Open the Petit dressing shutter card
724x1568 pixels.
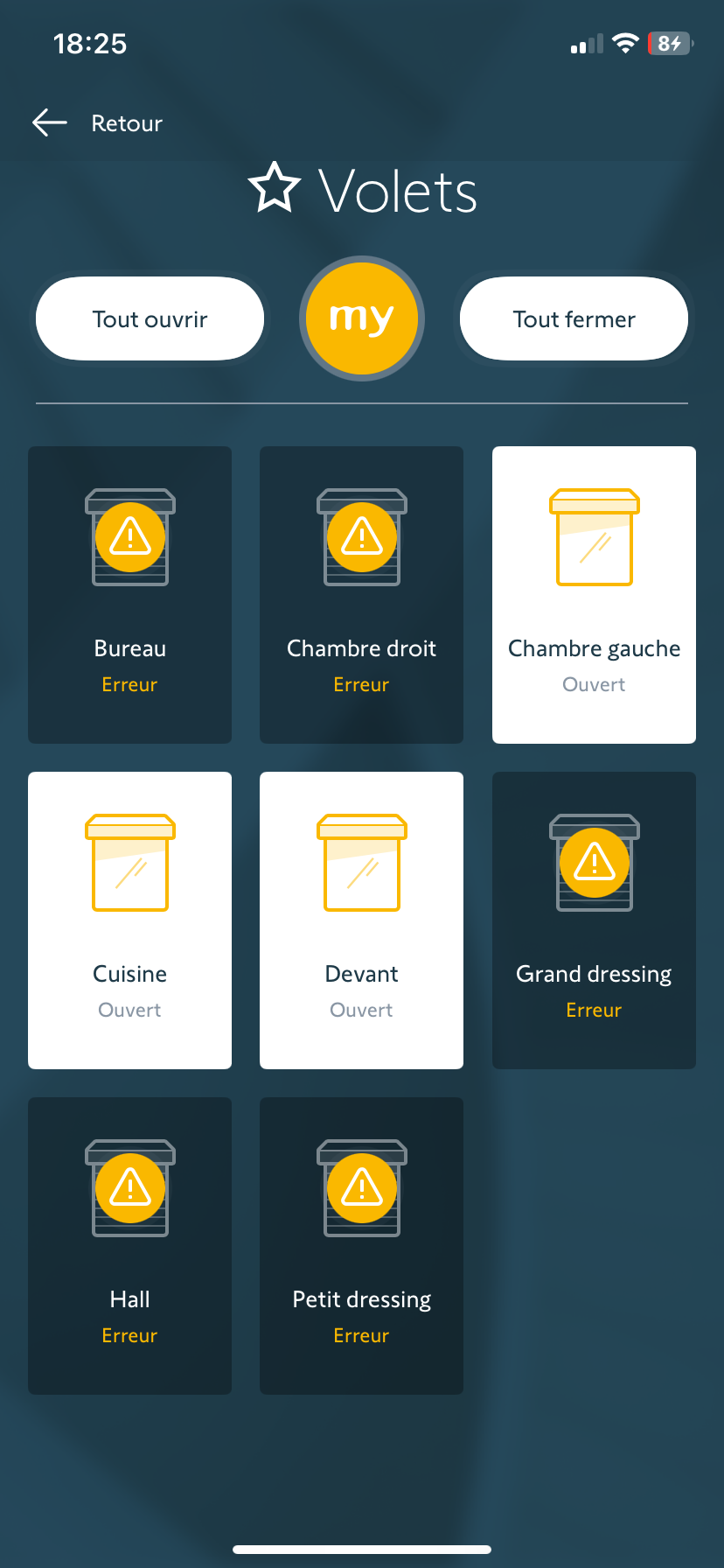(x=362, y=1246)
